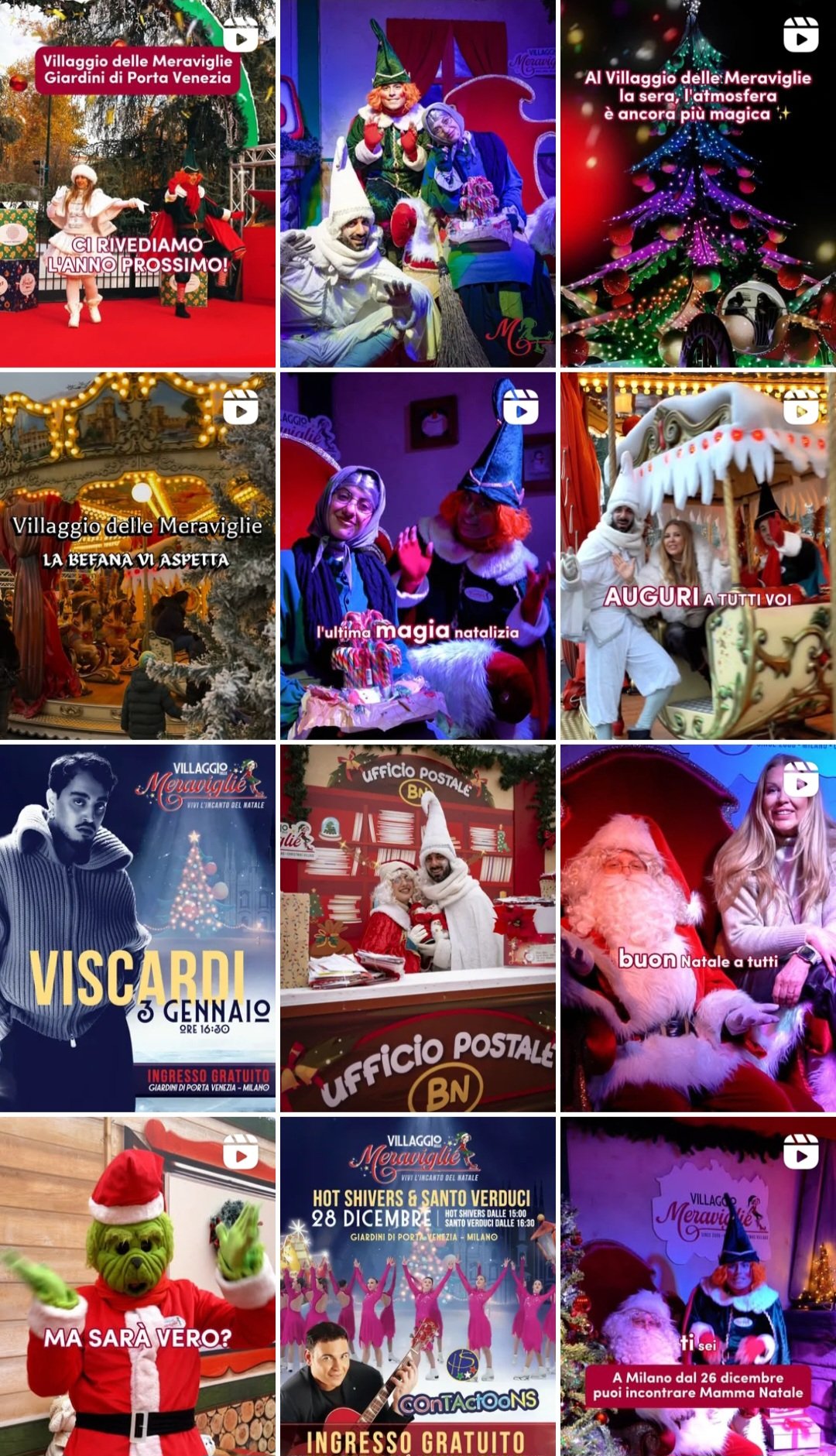
Task: Open the post with three costumed characters and a broom
Action: coord(417,183)
